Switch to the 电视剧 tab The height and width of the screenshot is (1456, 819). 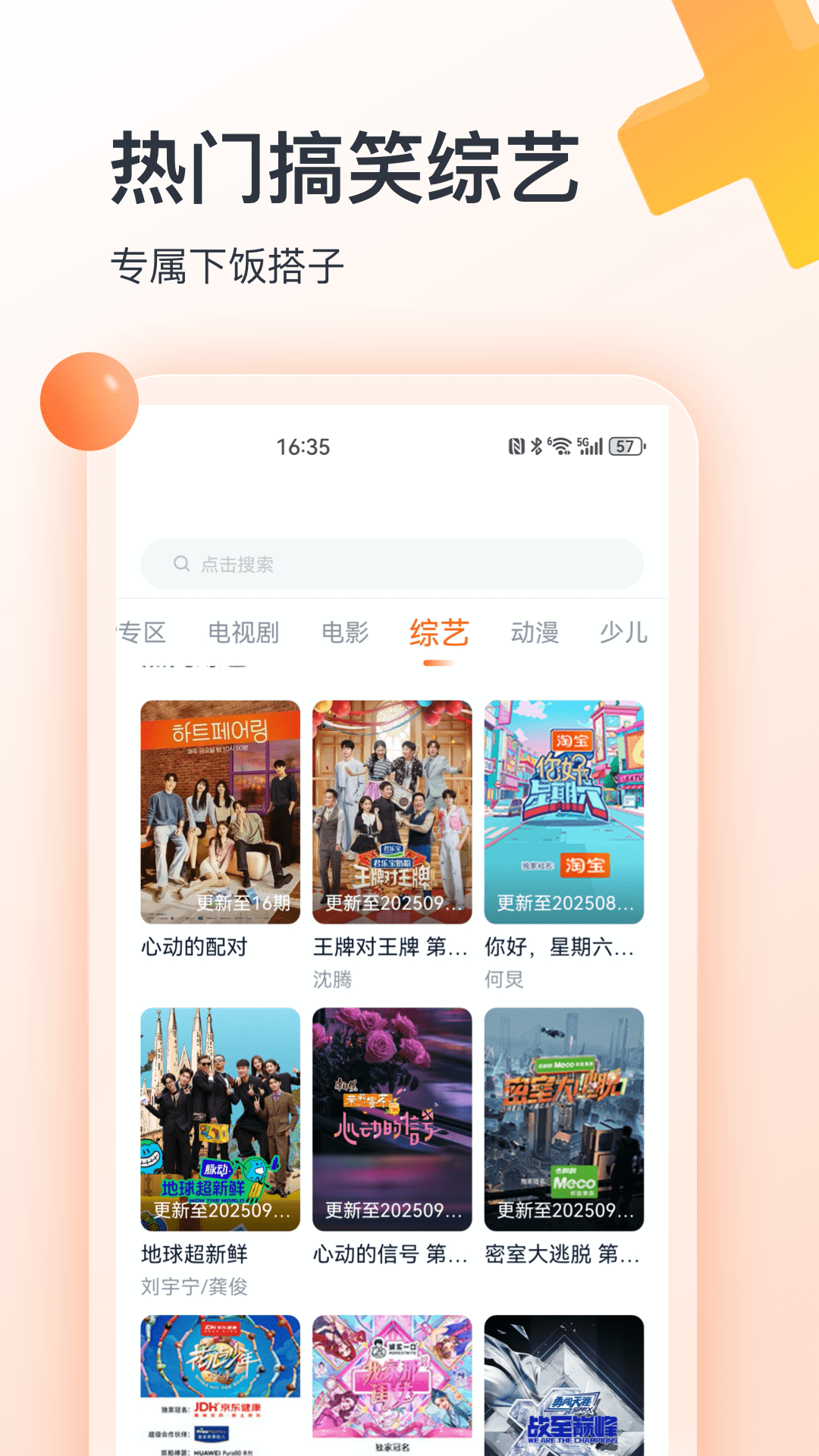tap(244, 633)
